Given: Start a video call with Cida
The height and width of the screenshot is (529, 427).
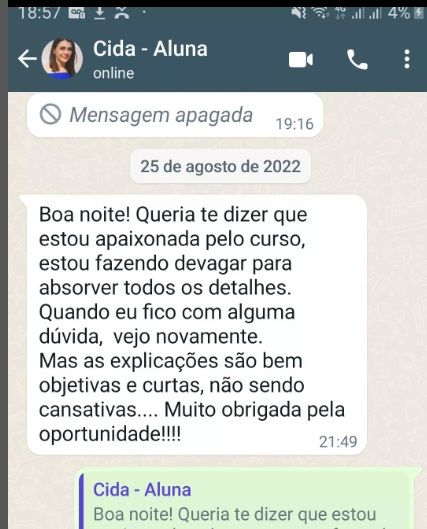Looking at the screenshot, I should [x=301, y=60].
